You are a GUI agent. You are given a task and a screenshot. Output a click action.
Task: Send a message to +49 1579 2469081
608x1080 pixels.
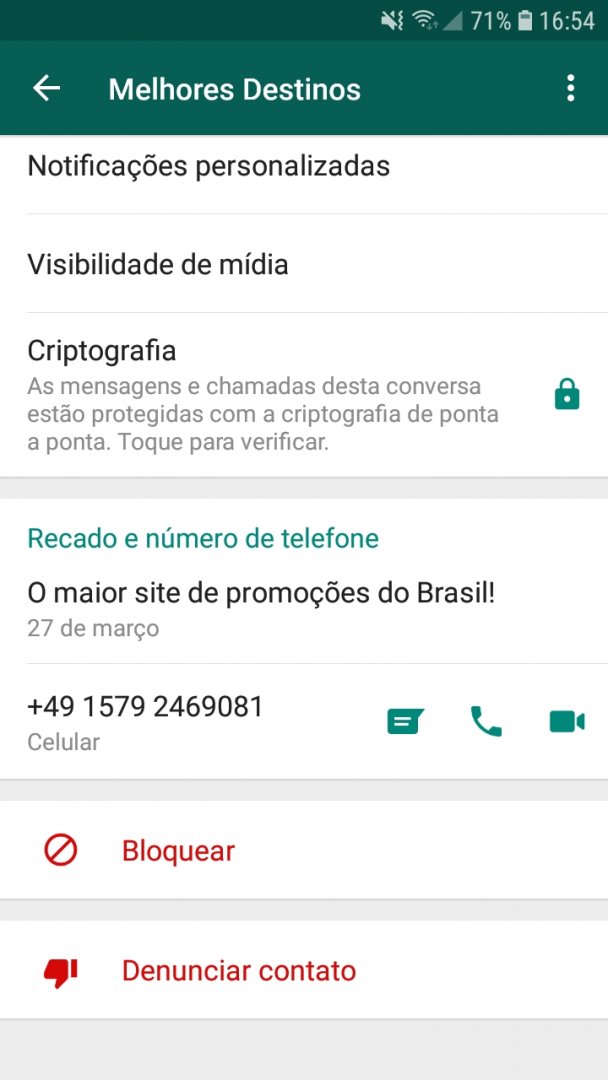click(406, 722)
